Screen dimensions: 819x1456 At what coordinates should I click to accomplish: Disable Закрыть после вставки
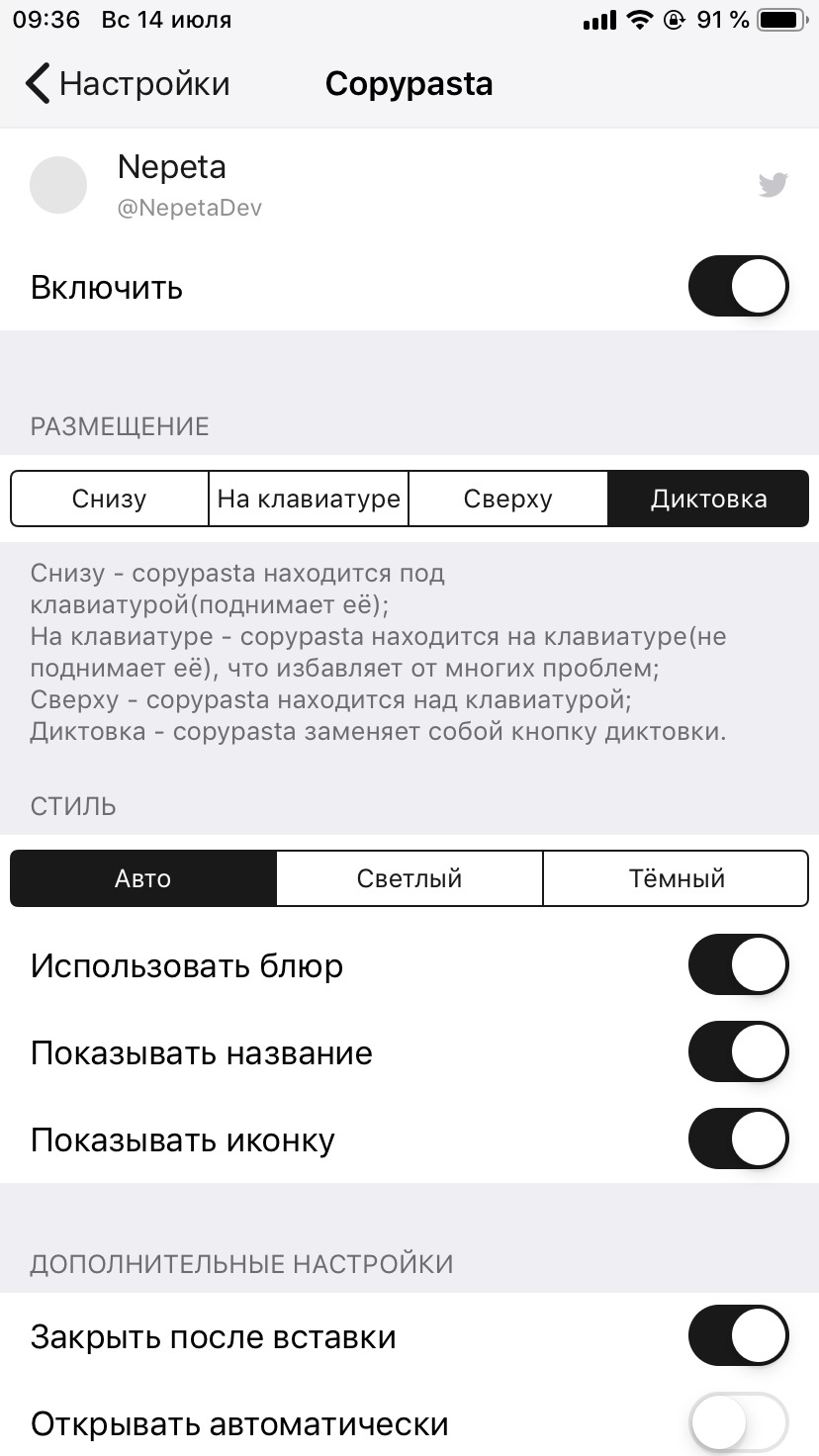738,1336
